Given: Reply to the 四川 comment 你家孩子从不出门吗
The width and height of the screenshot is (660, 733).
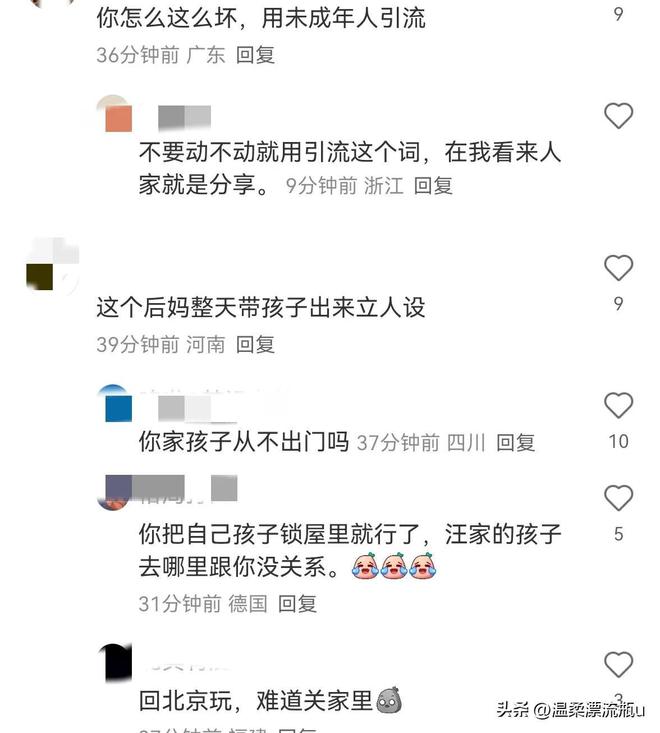Looking at the screenshot, I should (x=516, y=442).
